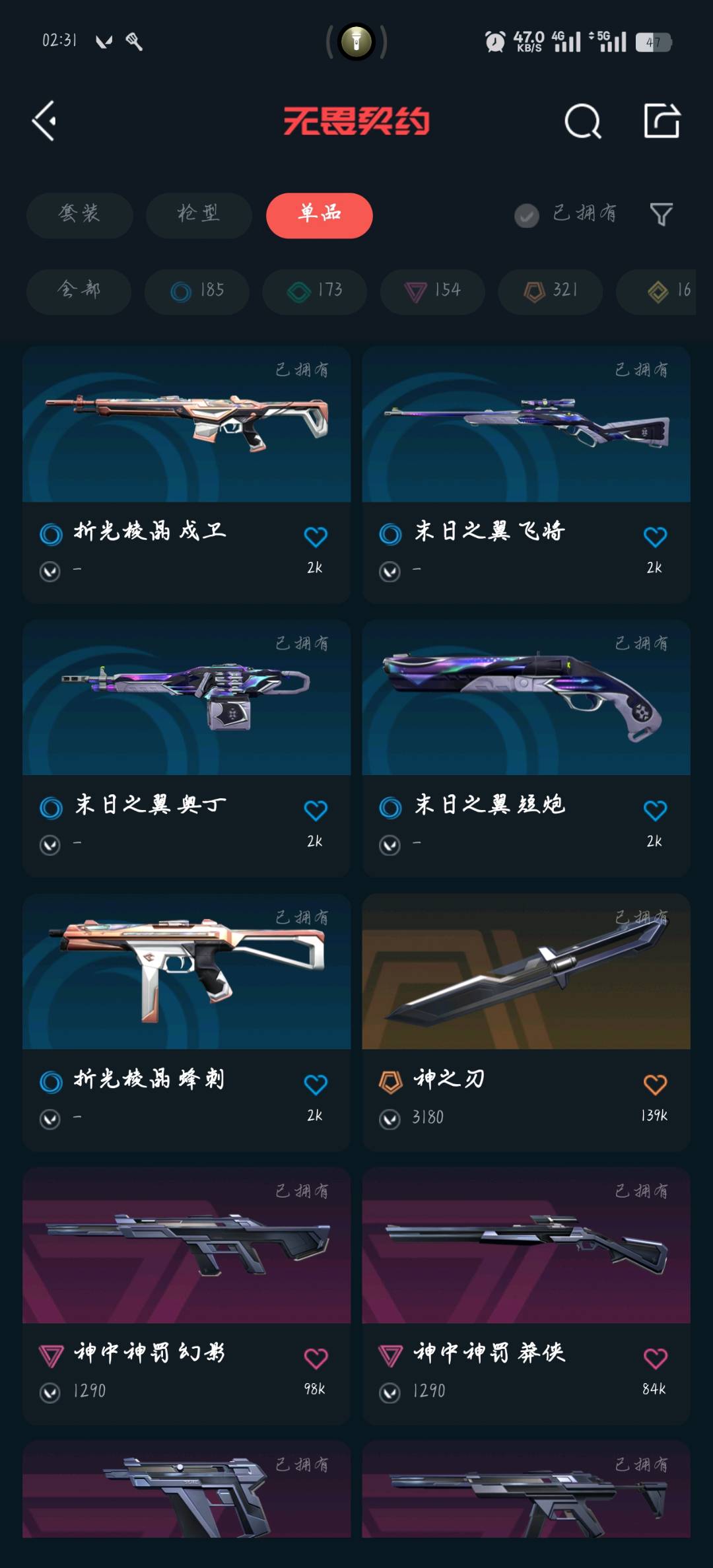Switch to the 套装 tab
713x1568 pixels.
tap(79, 215)
